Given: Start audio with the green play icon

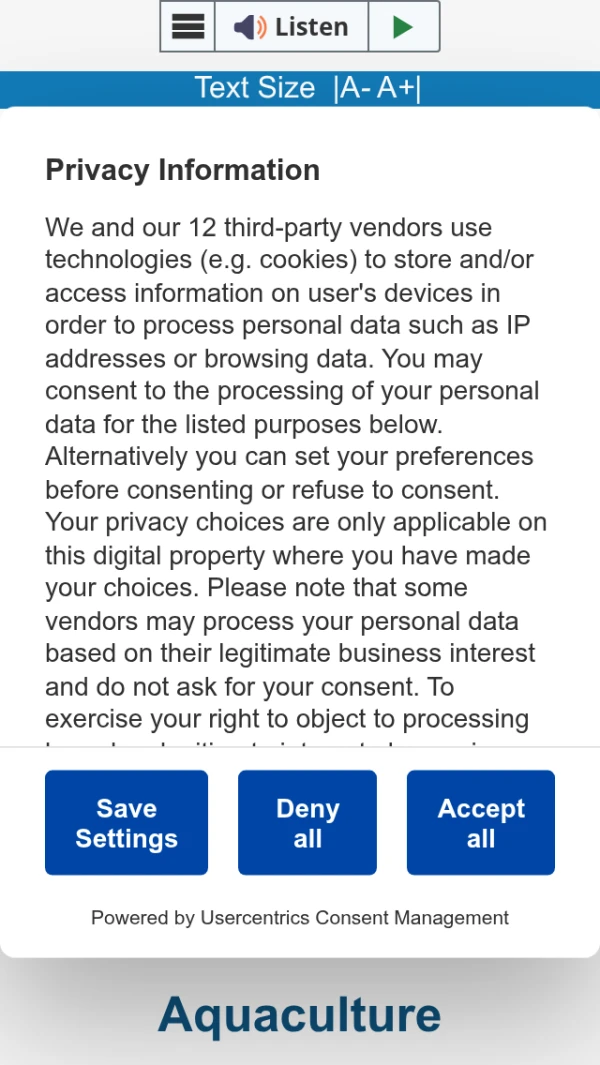Looking at the screenshot, I should pyautogui.click(x=404, y=27).
